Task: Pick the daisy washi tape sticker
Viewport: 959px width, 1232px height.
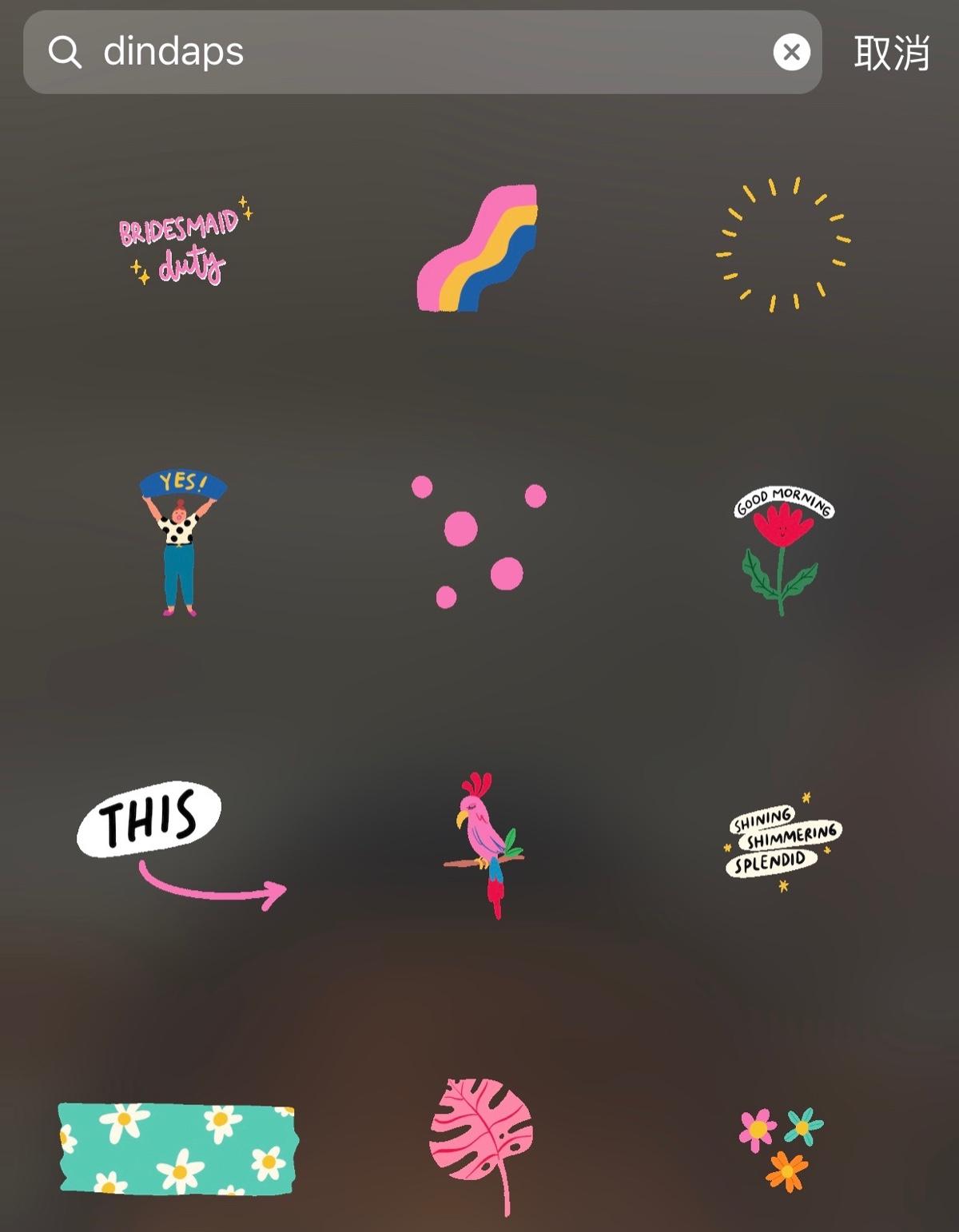Action: (177, 1149)
